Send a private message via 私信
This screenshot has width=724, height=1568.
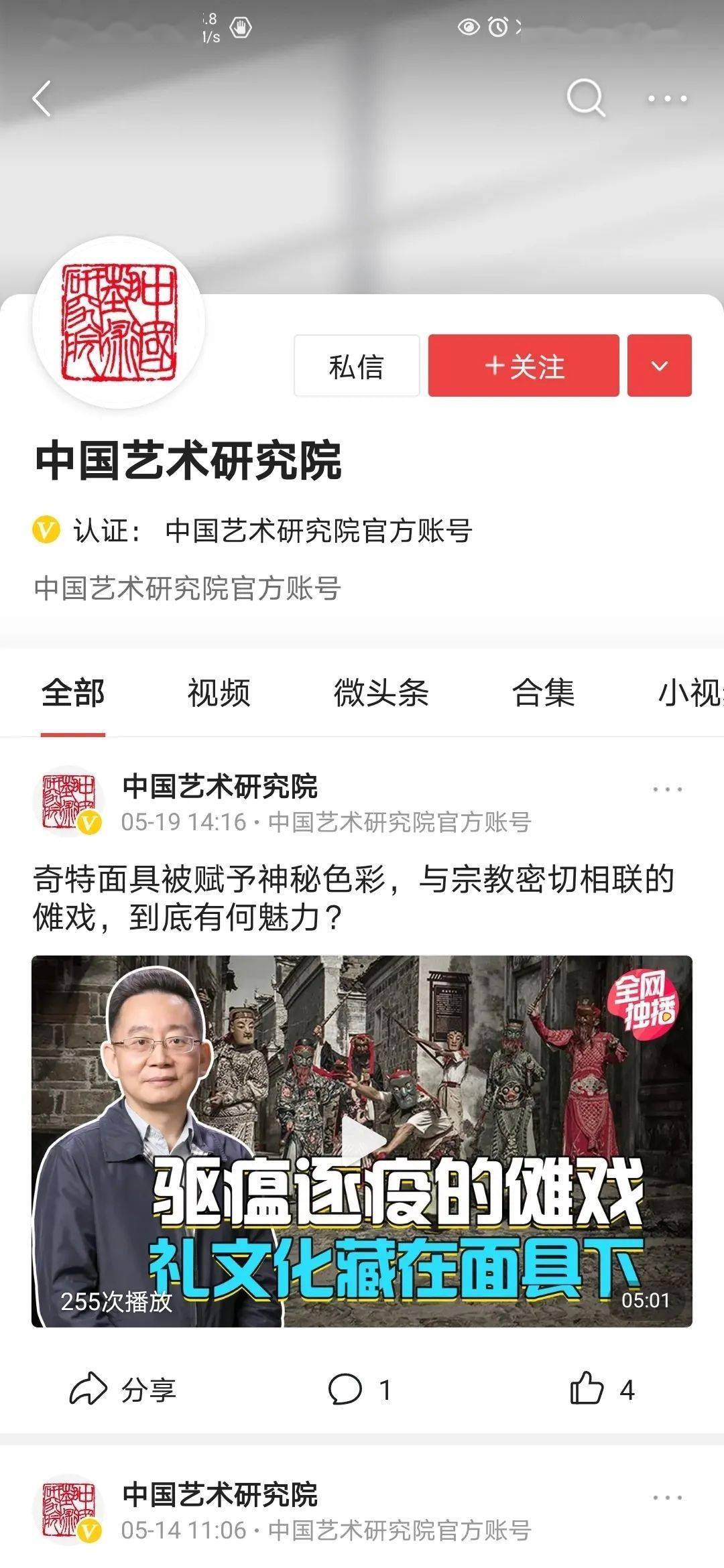(356, 366)
